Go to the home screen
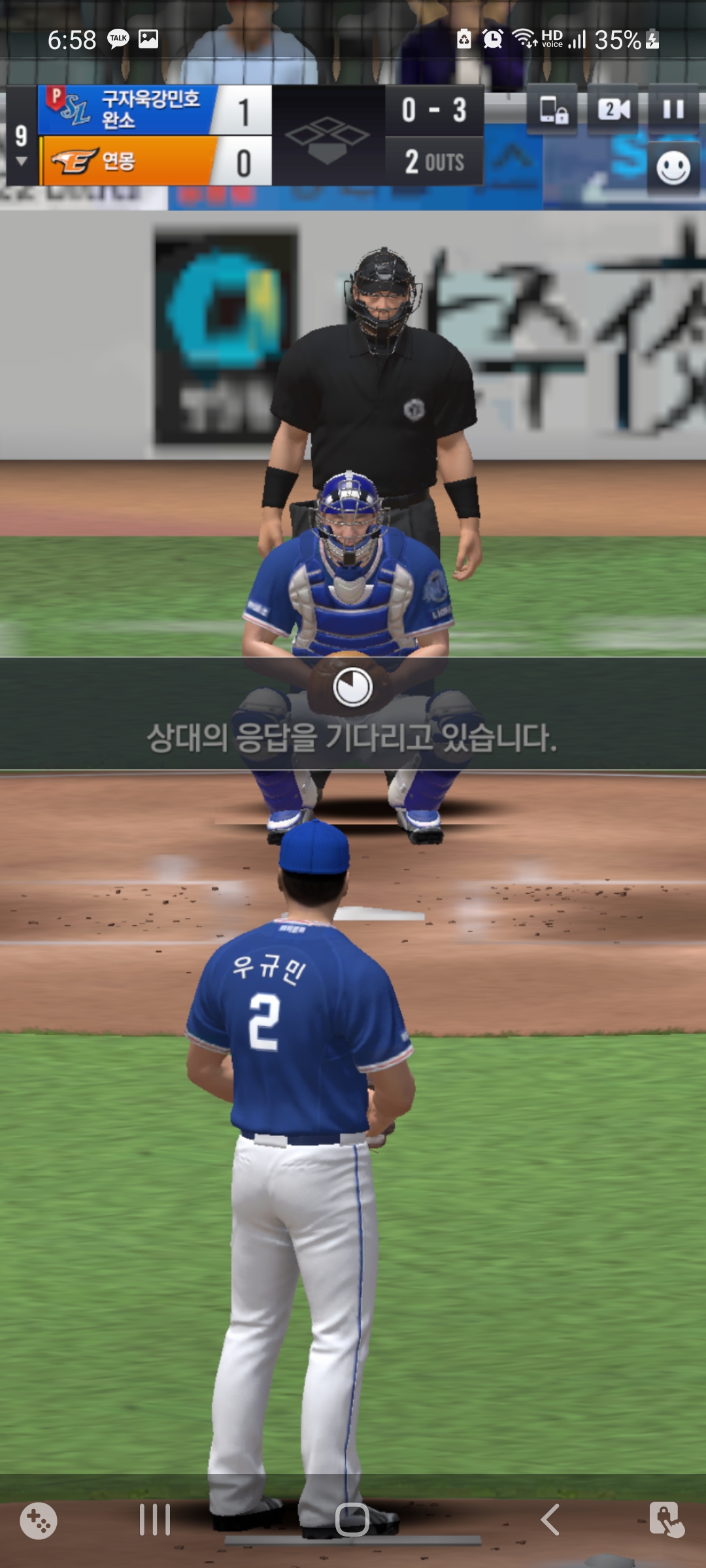This screenshot has height=1568, width=706. coord(352,1519)
